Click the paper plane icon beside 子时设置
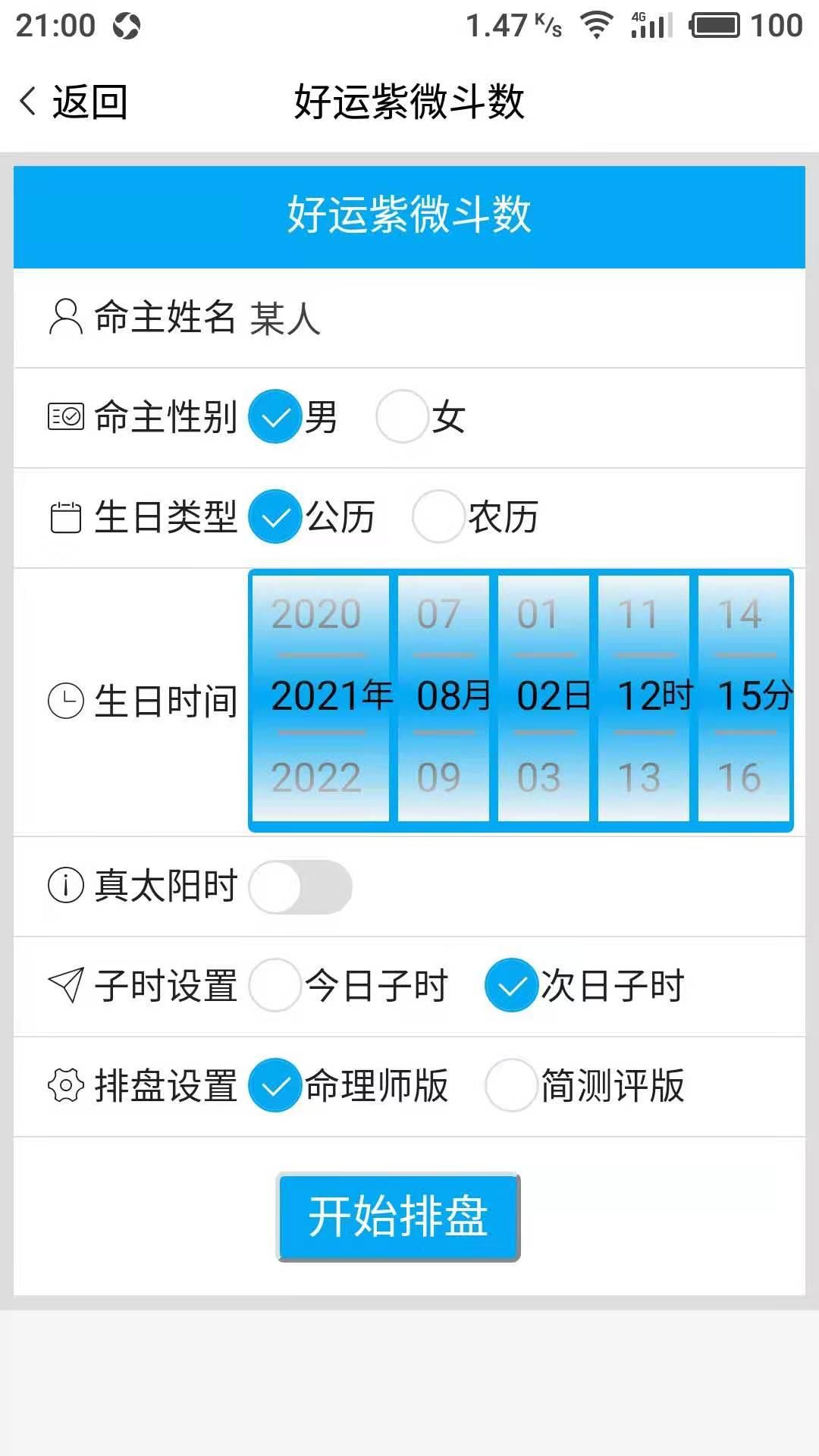 click(67, 986)
